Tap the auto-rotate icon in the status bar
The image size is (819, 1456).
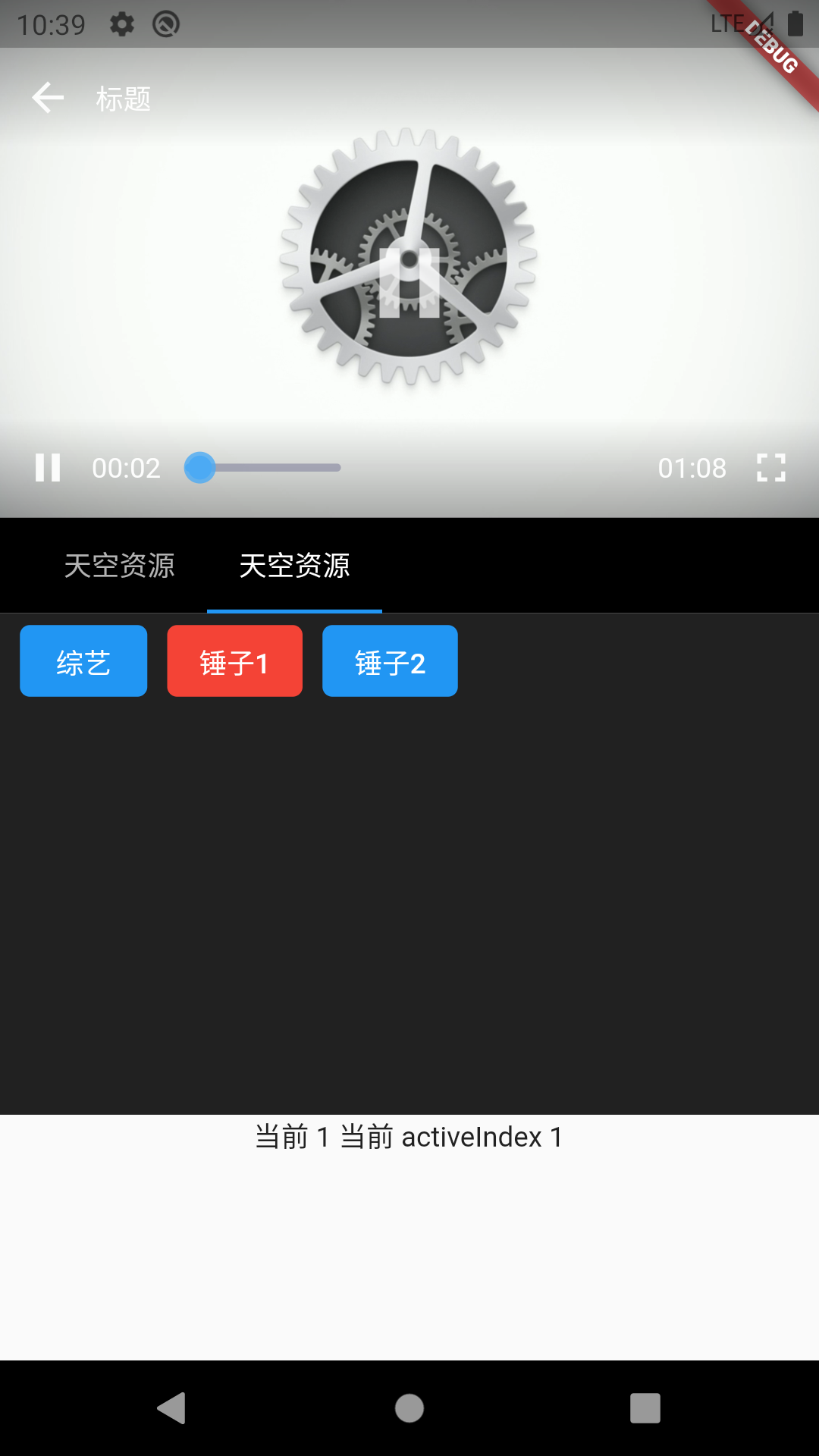point(166,24)
